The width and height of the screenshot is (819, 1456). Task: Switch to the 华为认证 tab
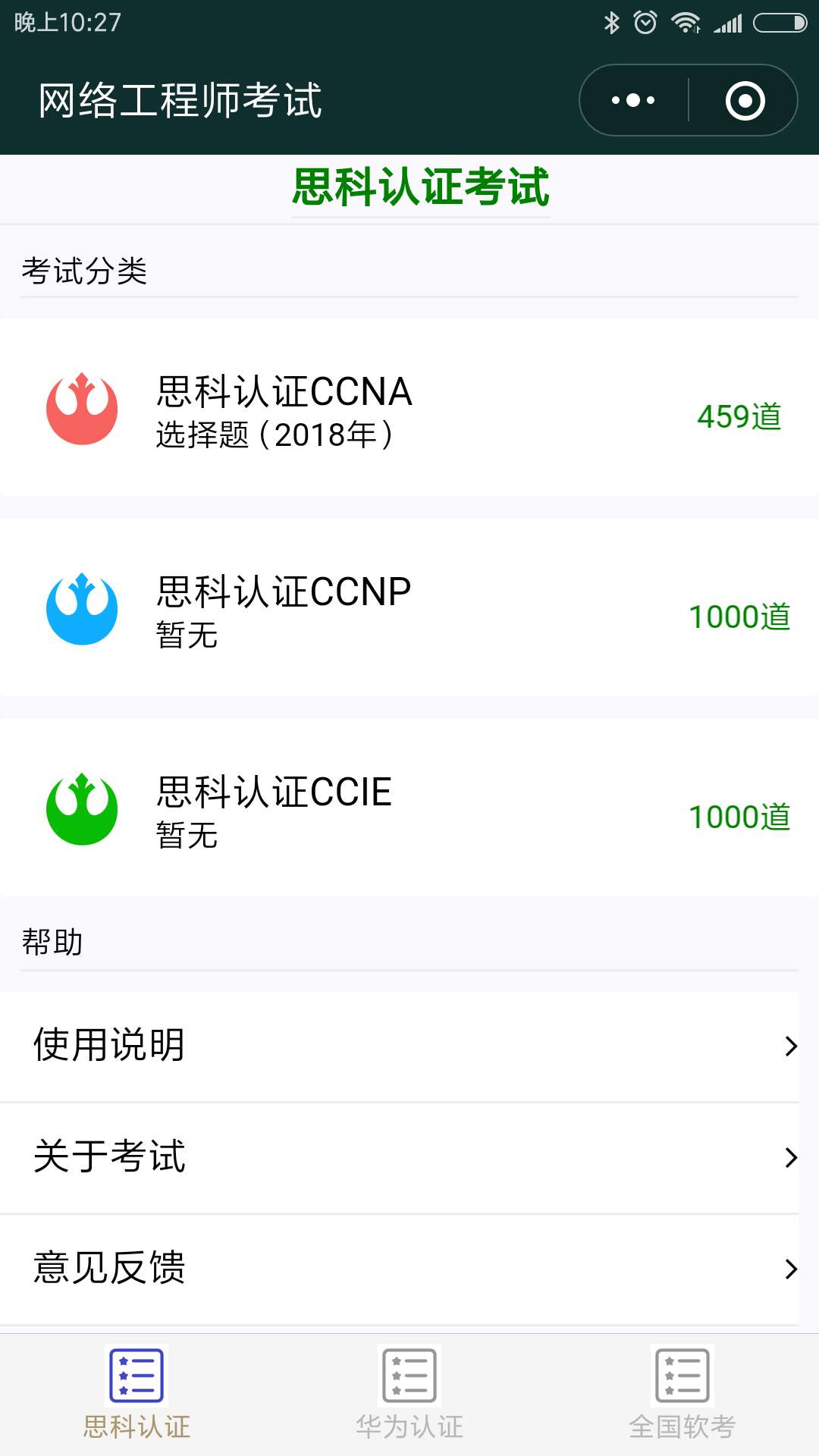point(409,1395)
